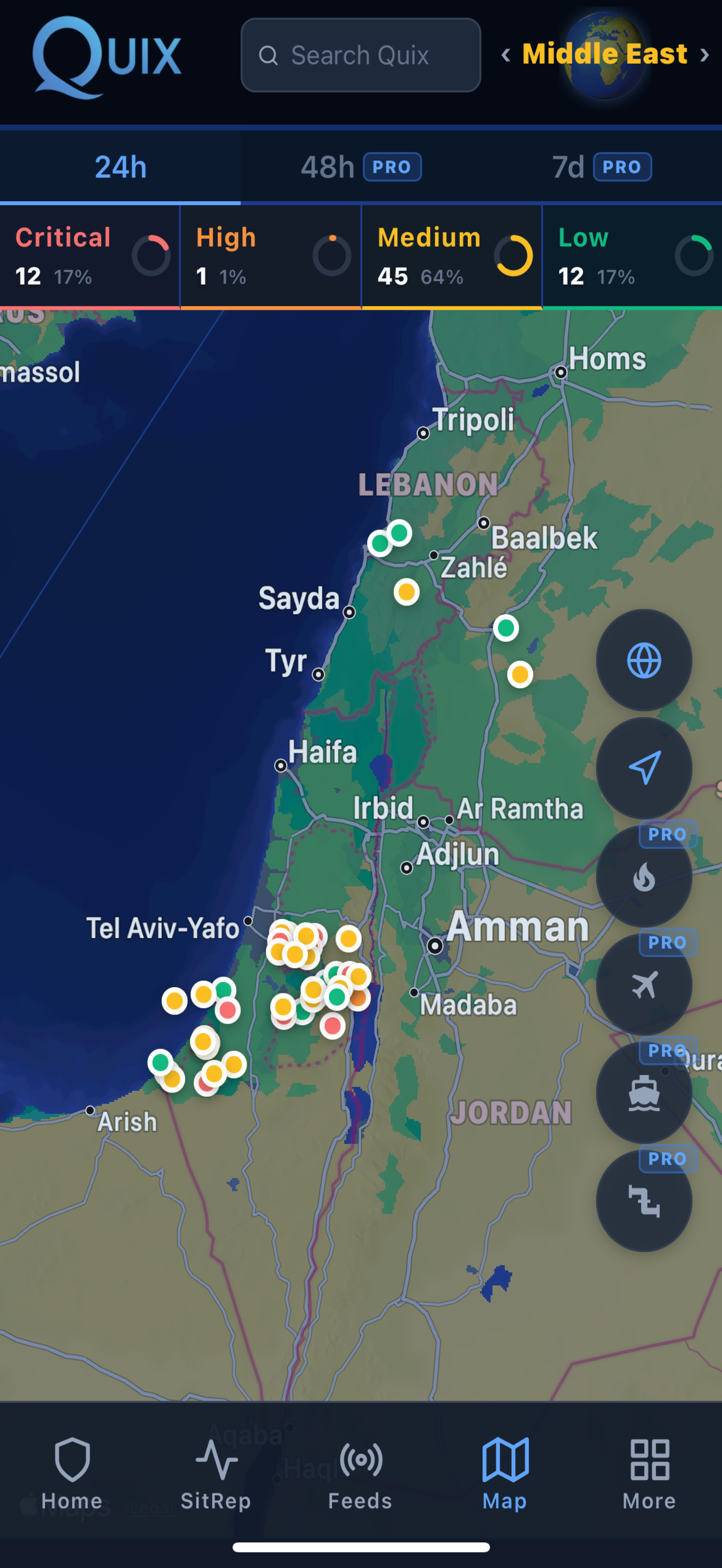The width and height of the screenshot is (722, 1568).
Task: Select the High severity card
Action: (270, 256)
